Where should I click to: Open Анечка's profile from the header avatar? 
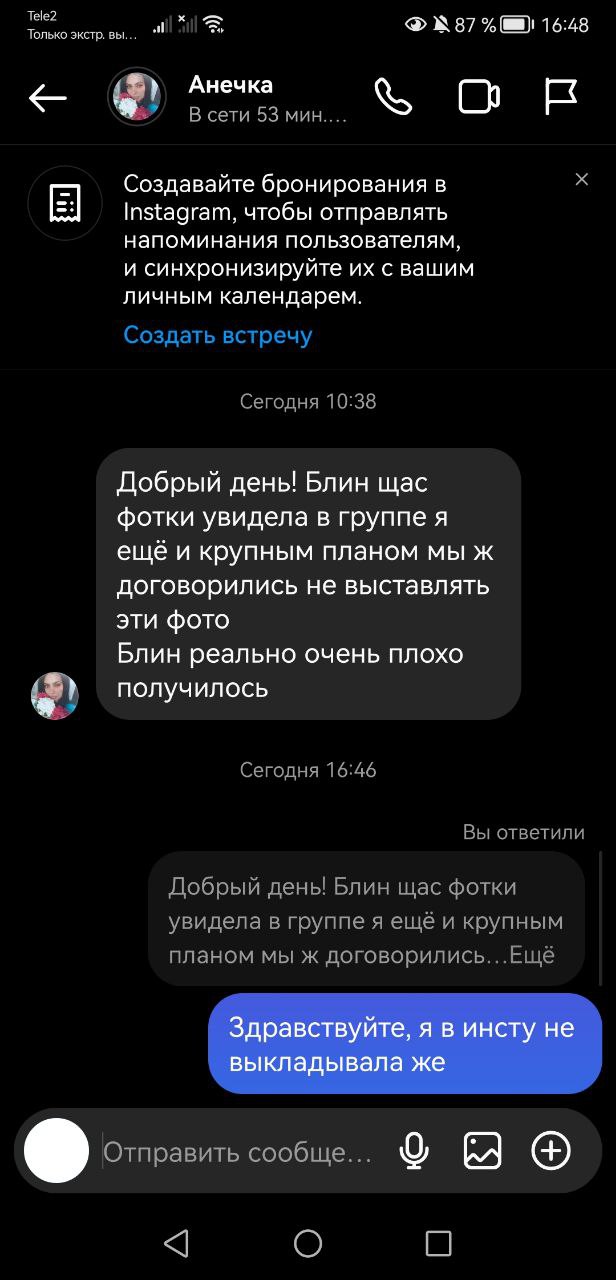click(137, 97)
